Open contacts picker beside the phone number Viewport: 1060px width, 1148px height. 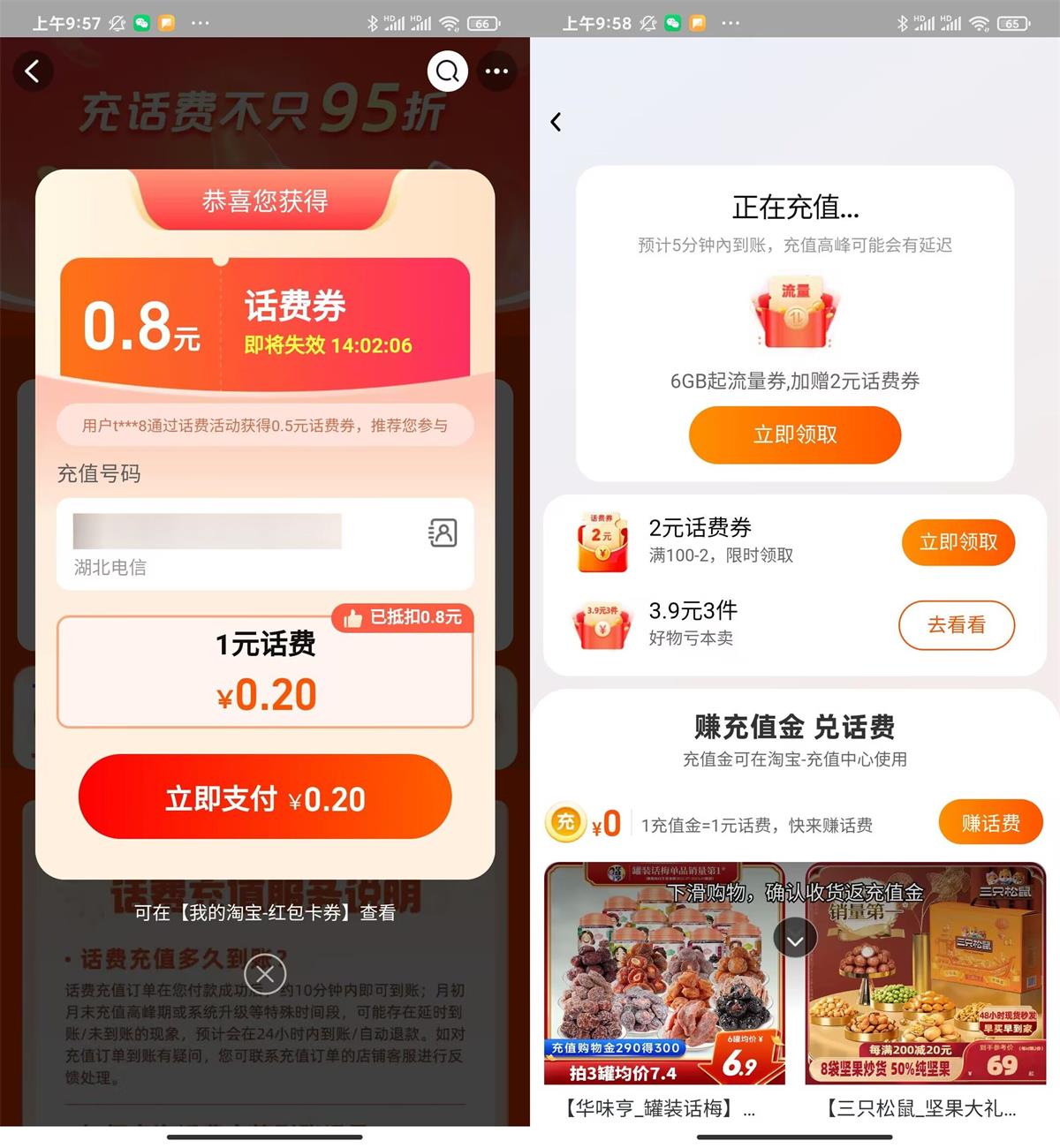point(443,532)
